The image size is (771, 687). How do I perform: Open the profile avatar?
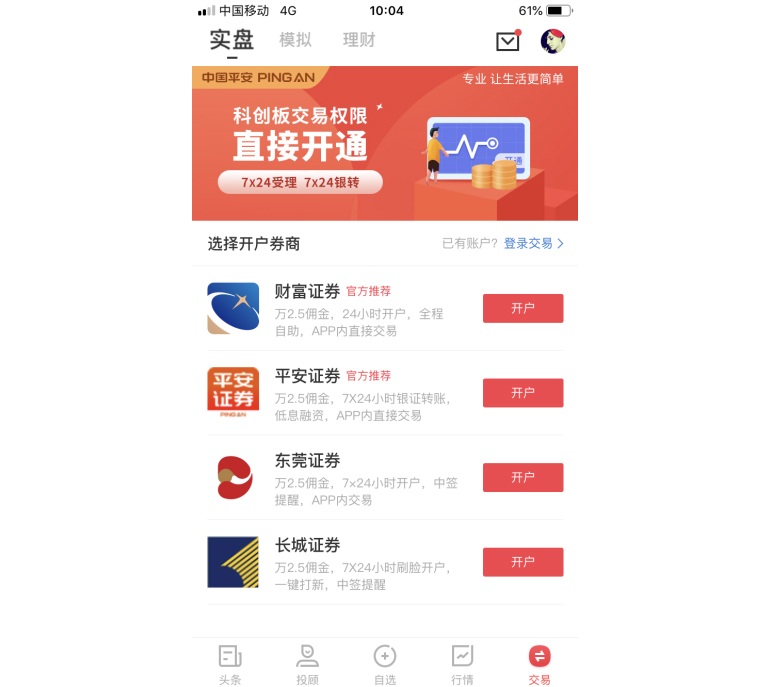(x=553, y=41)
